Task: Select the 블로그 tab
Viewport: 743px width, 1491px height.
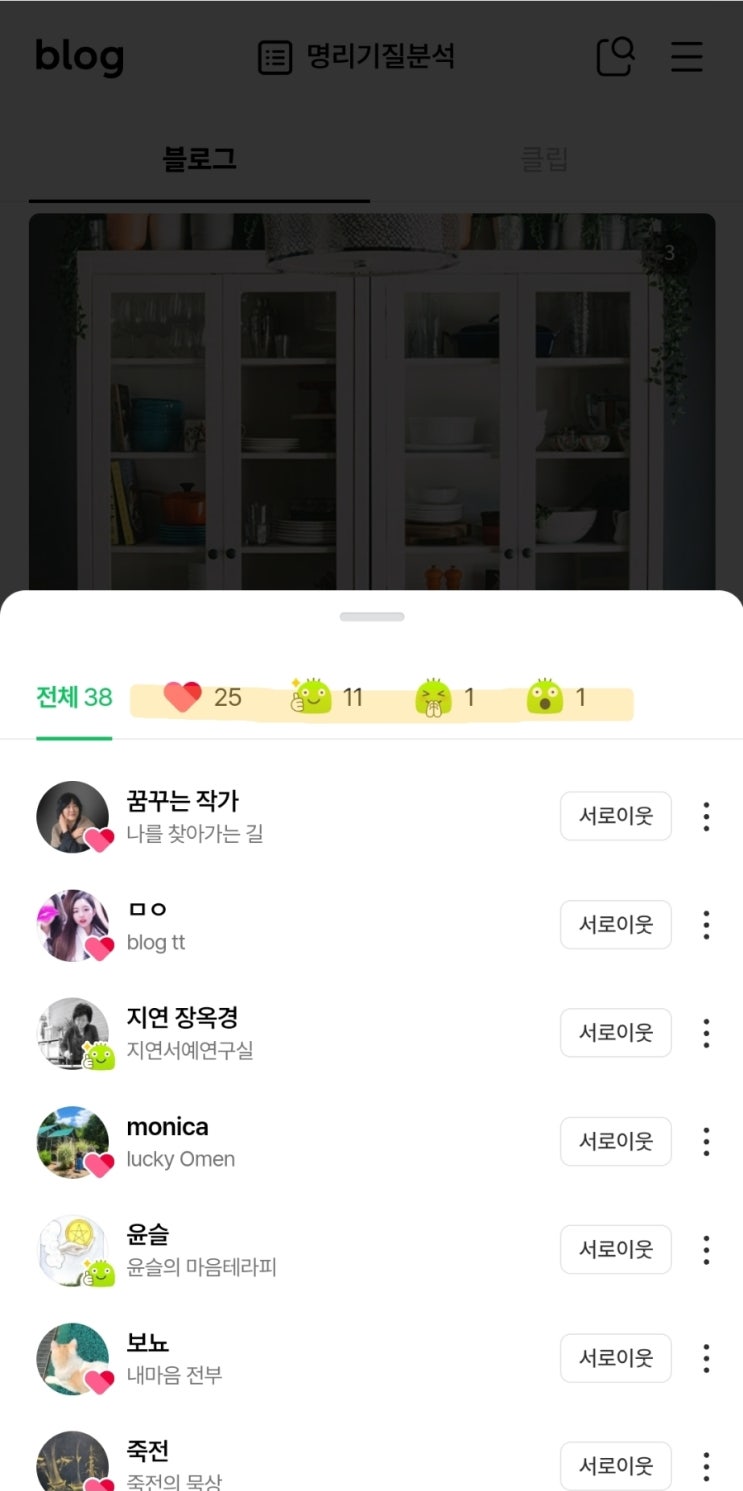Action: click(199, 160)
